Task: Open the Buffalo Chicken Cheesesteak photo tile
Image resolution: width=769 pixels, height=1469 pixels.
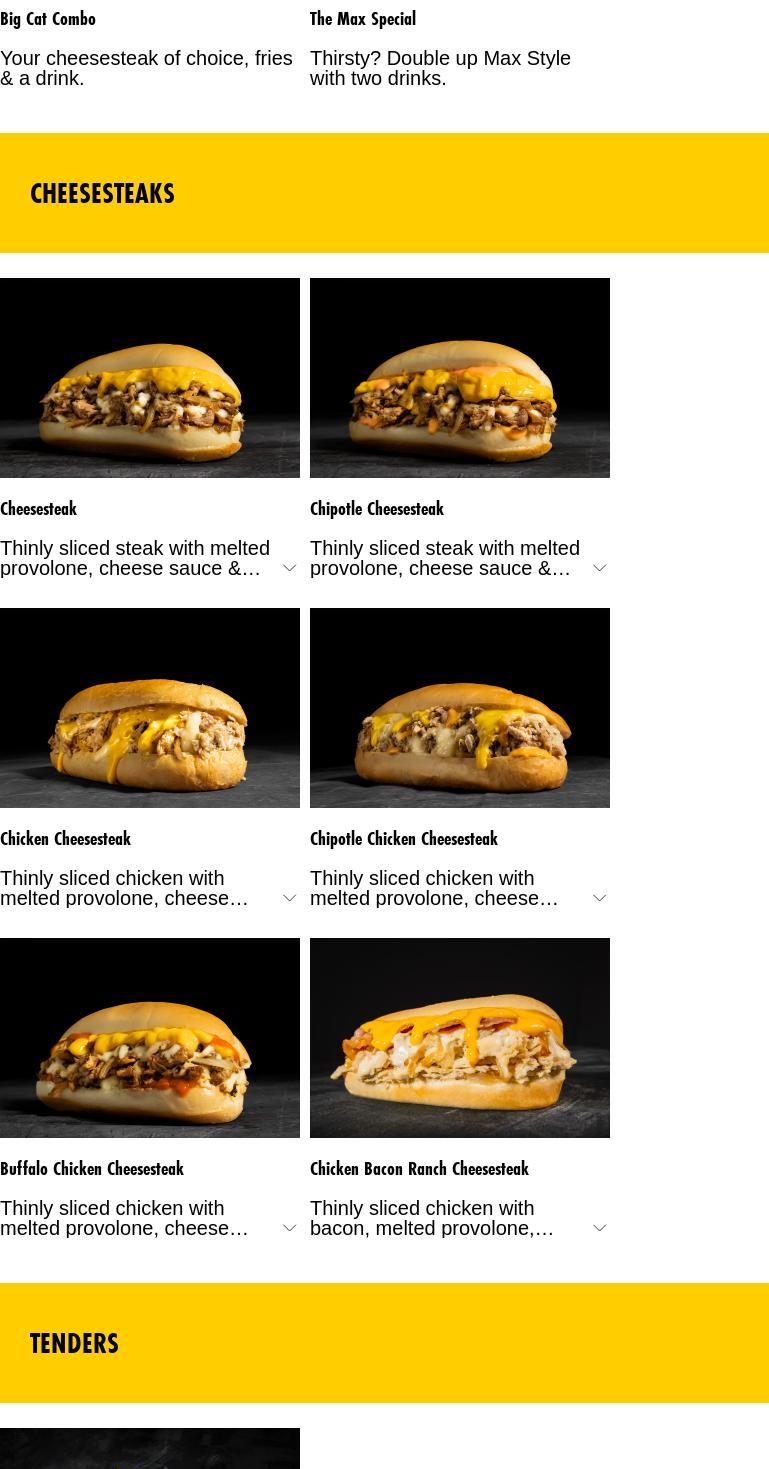Action: pyautogui.click(x=150, y=1038)
